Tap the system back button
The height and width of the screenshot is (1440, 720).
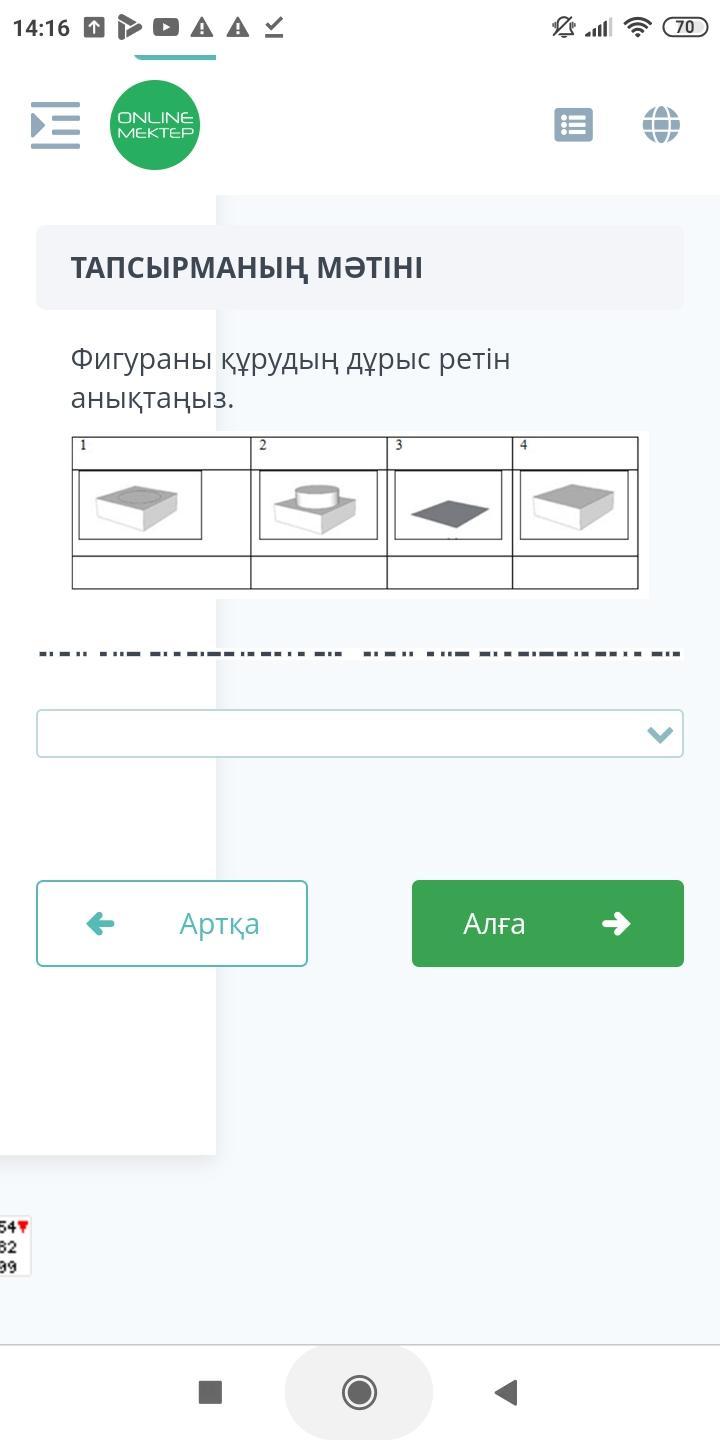point(506,1392)
